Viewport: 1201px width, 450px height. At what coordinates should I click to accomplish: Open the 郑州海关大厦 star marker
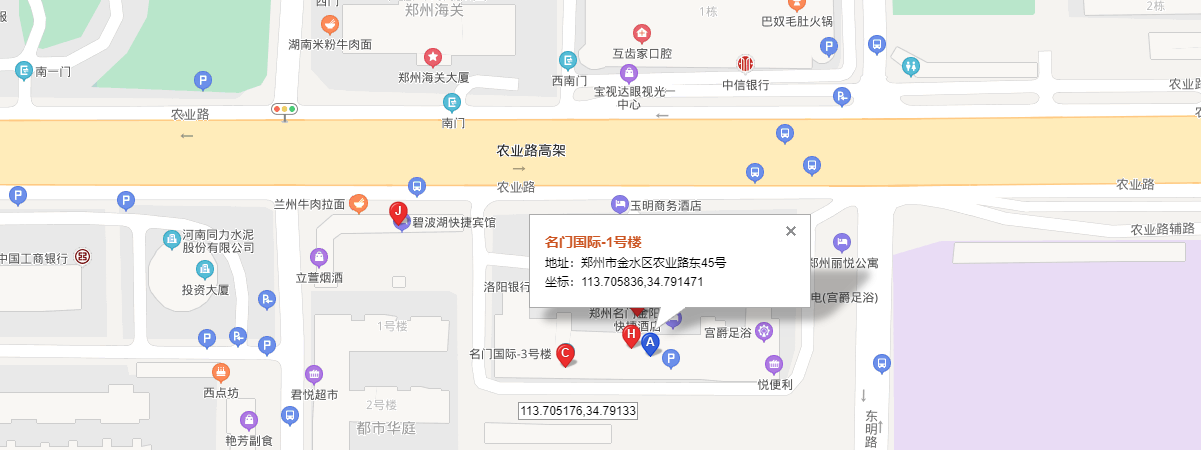click(433, 58)
